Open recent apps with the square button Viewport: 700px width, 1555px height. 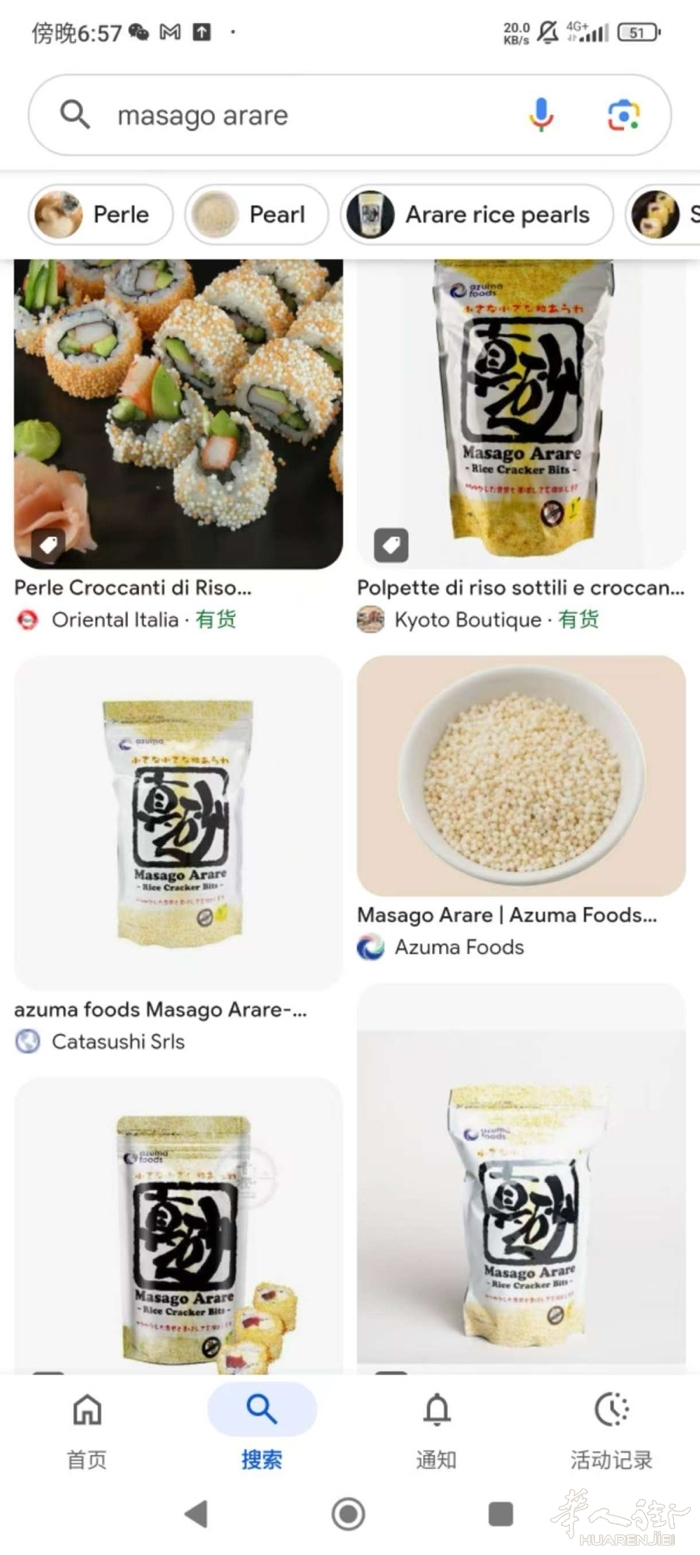(x=501, y=1513)
